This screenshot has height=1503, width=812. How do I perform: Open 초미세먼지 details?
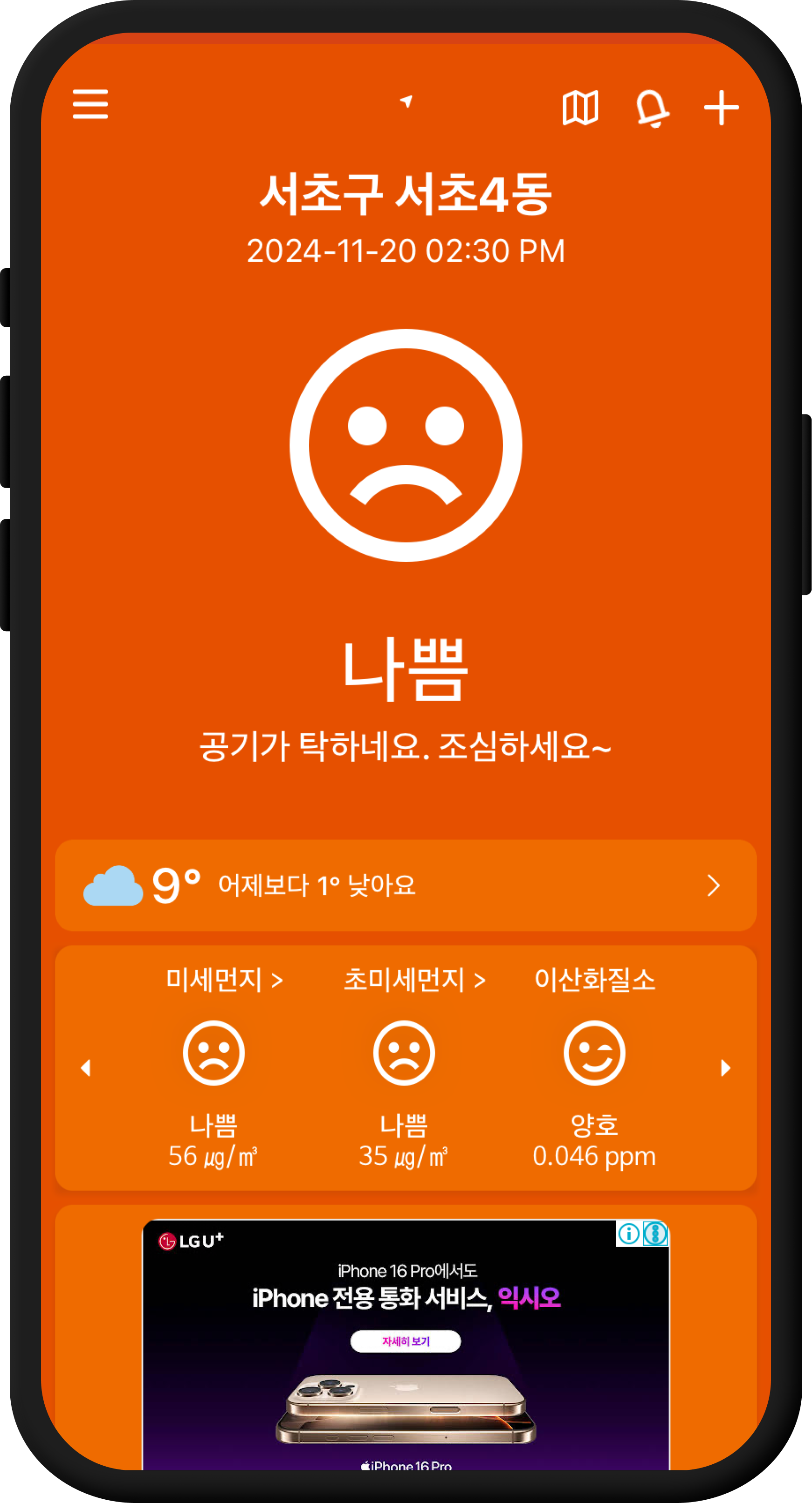click(x=414, y=979)
